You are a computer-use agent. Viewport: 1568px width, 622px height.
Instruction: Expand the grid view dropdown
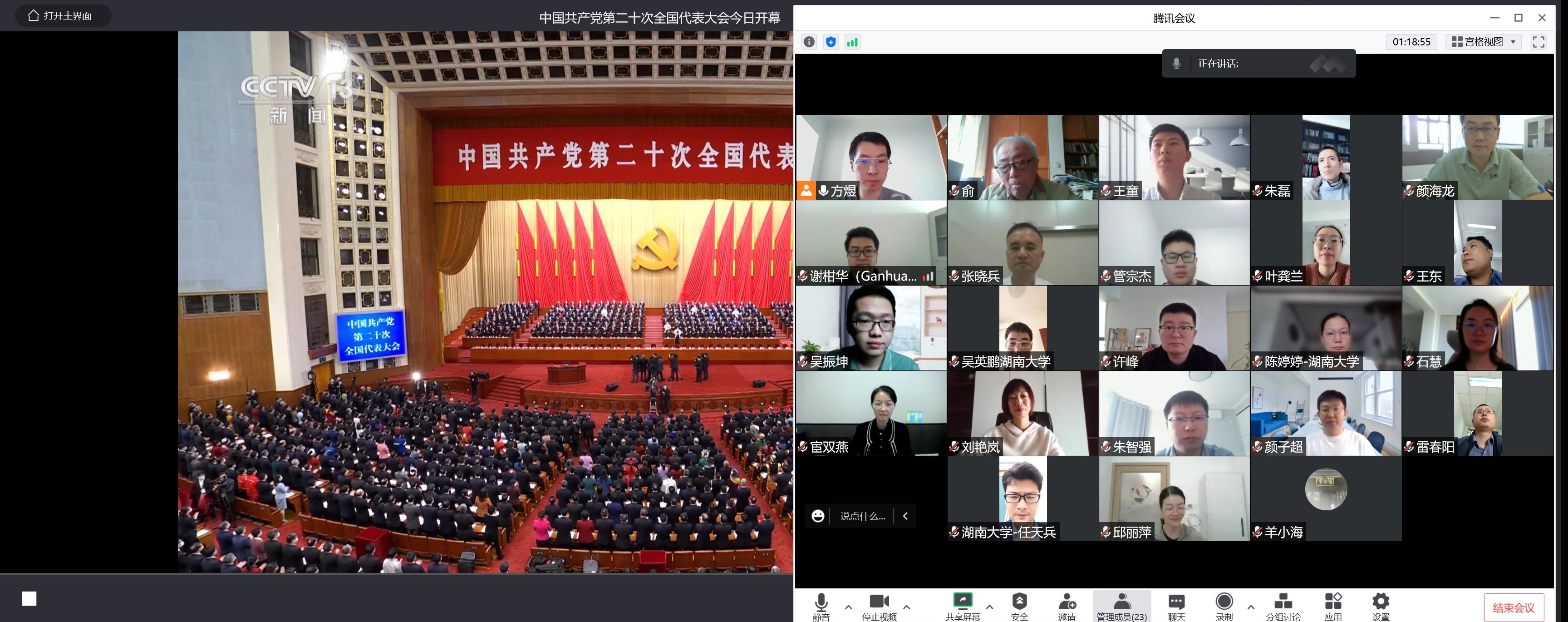click(x=1484, y=42)
